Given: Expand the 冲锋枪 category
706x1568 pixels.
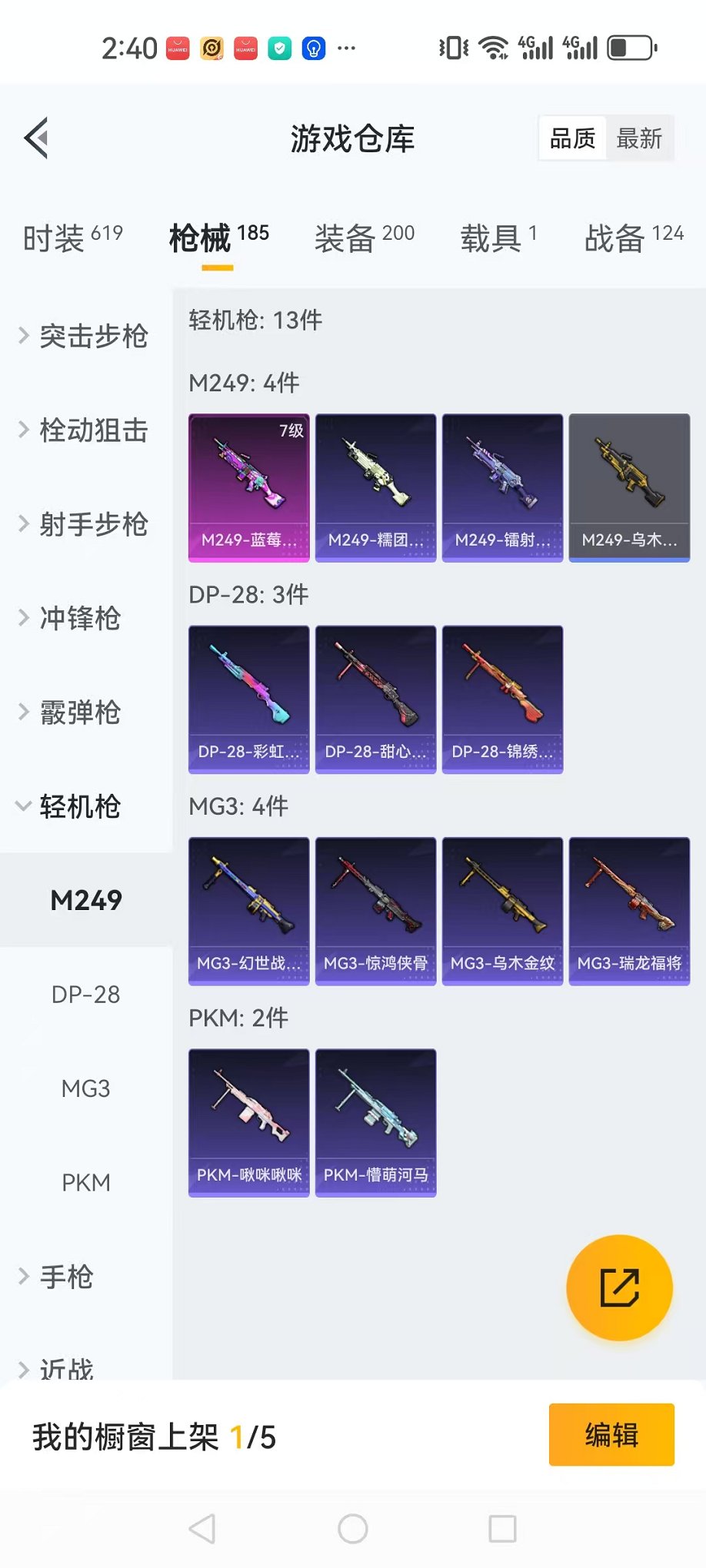Looking at the screenshot, I should pos(80,618).
